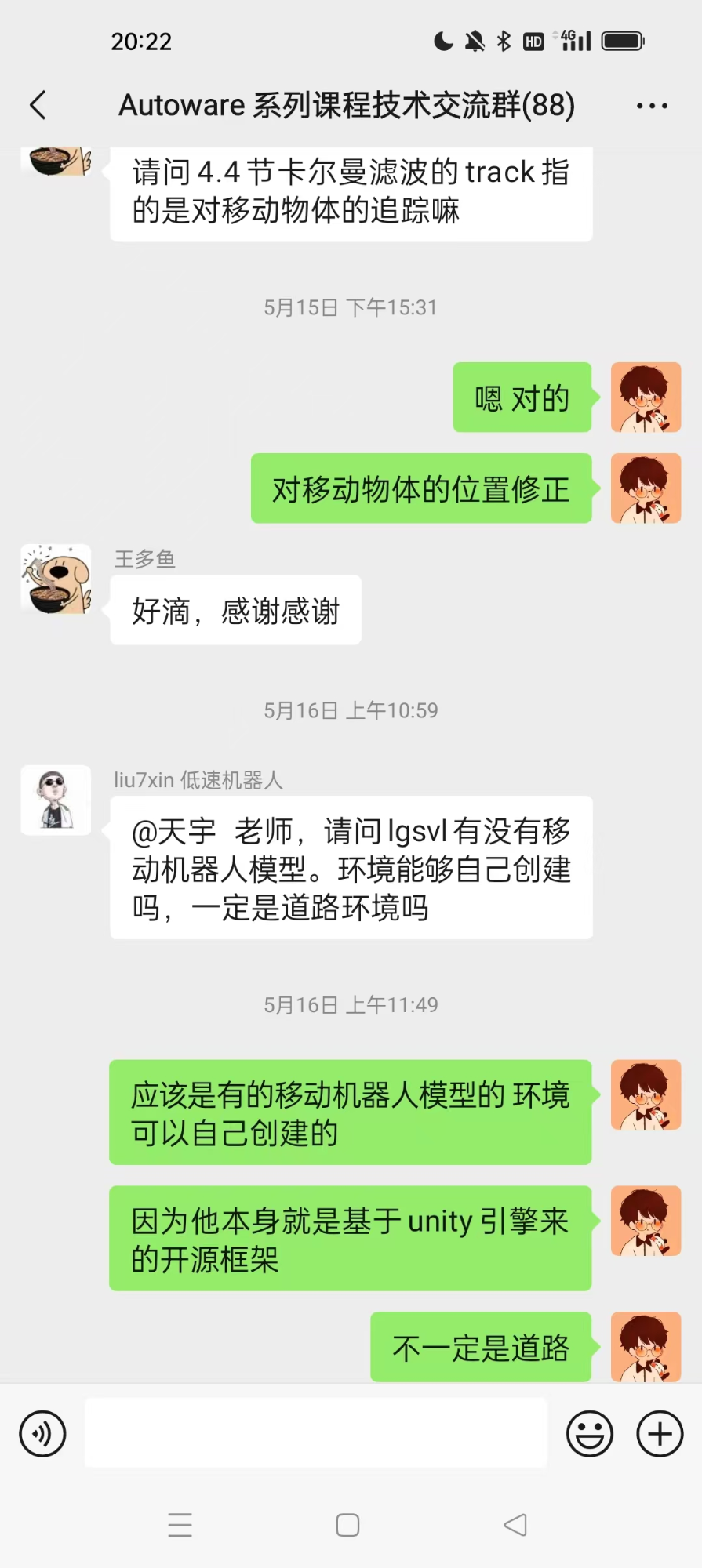Screen dimensions: 702x1568
Task: Open 王多鱼's avatar beside 好滴，感谢感谢
Action: 56,579
